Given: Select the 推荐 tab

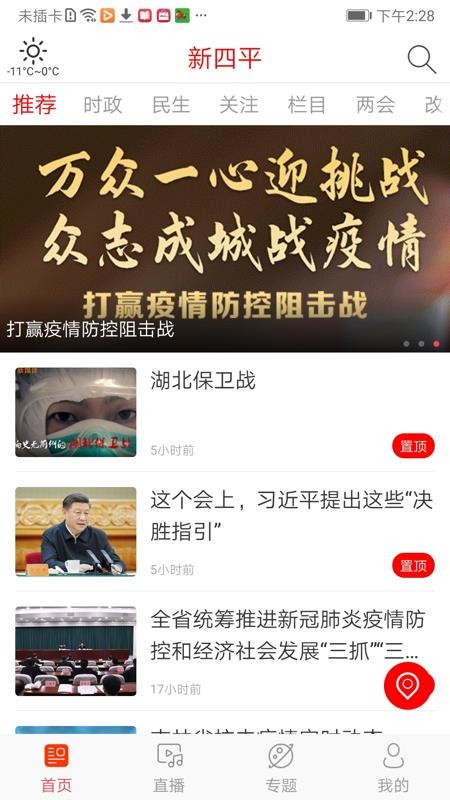Looking at the screenshot, I should pos(34,105).
